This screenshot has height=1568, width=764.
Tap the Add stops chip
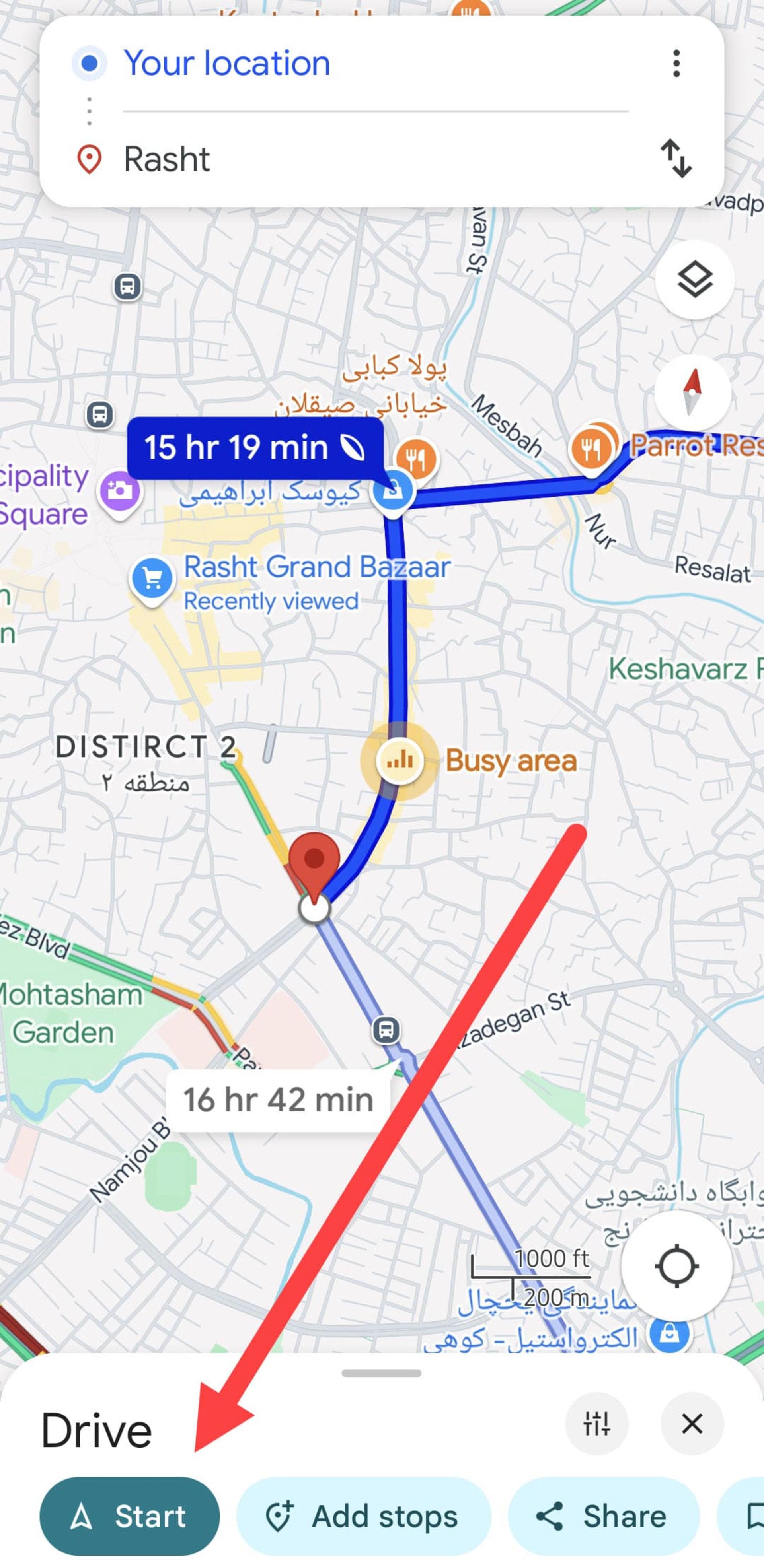pyautogui.click(x=363, y=1516)
